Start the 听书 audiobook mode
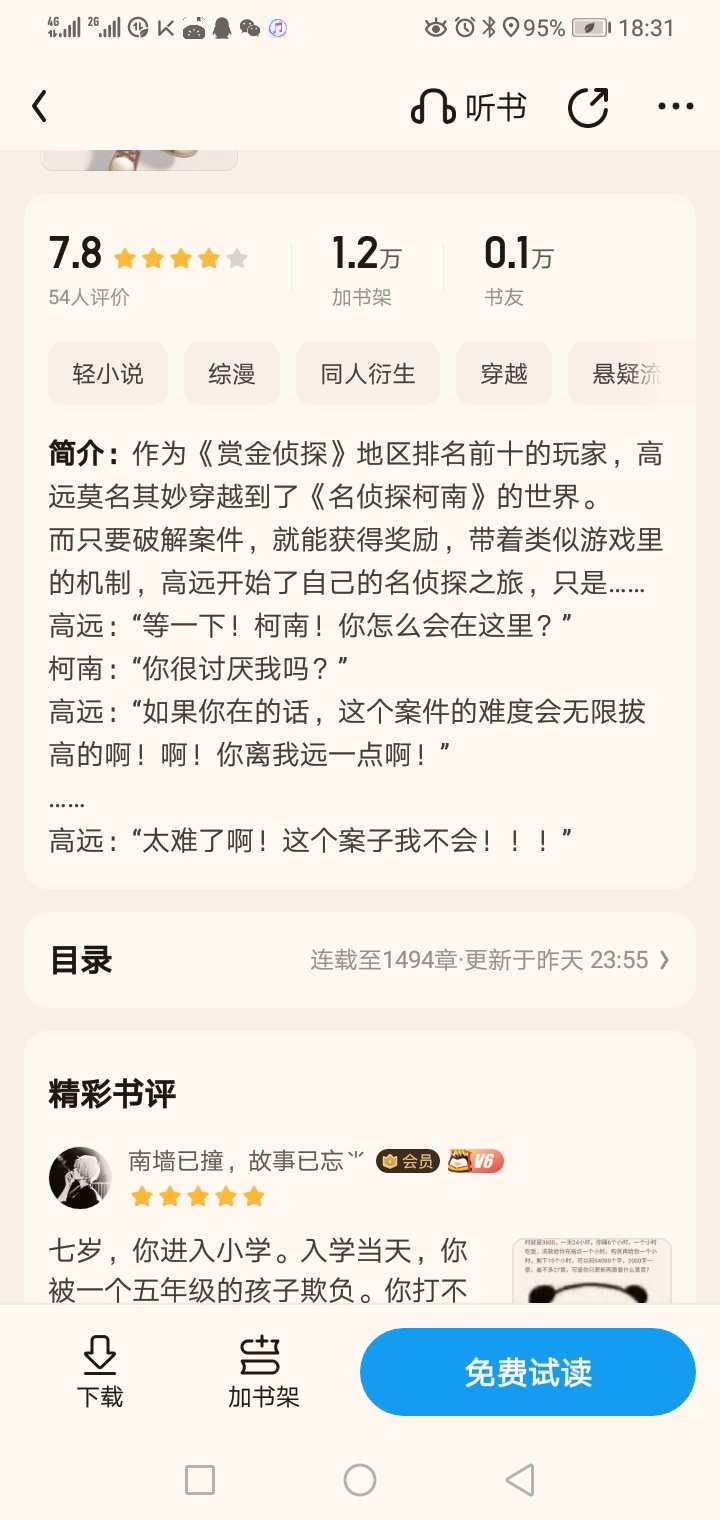This screenshot has height=1520, width=720. point(468,107)
